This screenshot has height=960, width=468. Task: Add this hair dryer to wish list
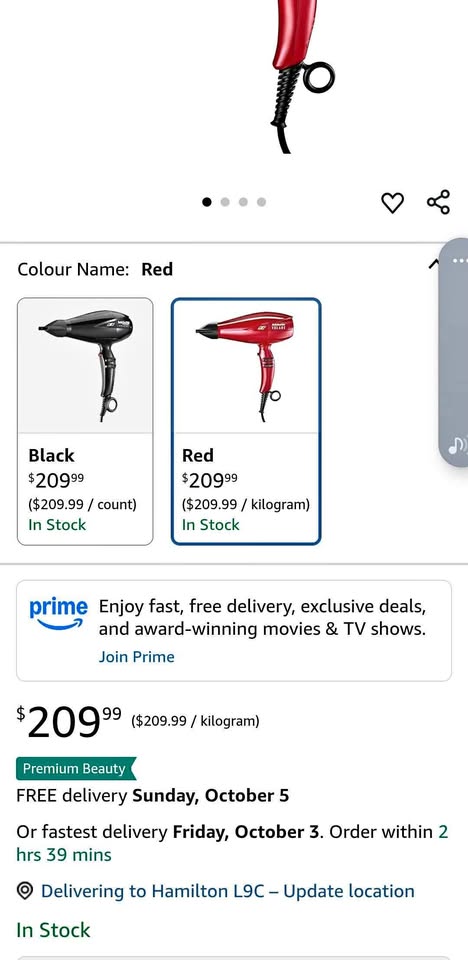click(393, 203)
